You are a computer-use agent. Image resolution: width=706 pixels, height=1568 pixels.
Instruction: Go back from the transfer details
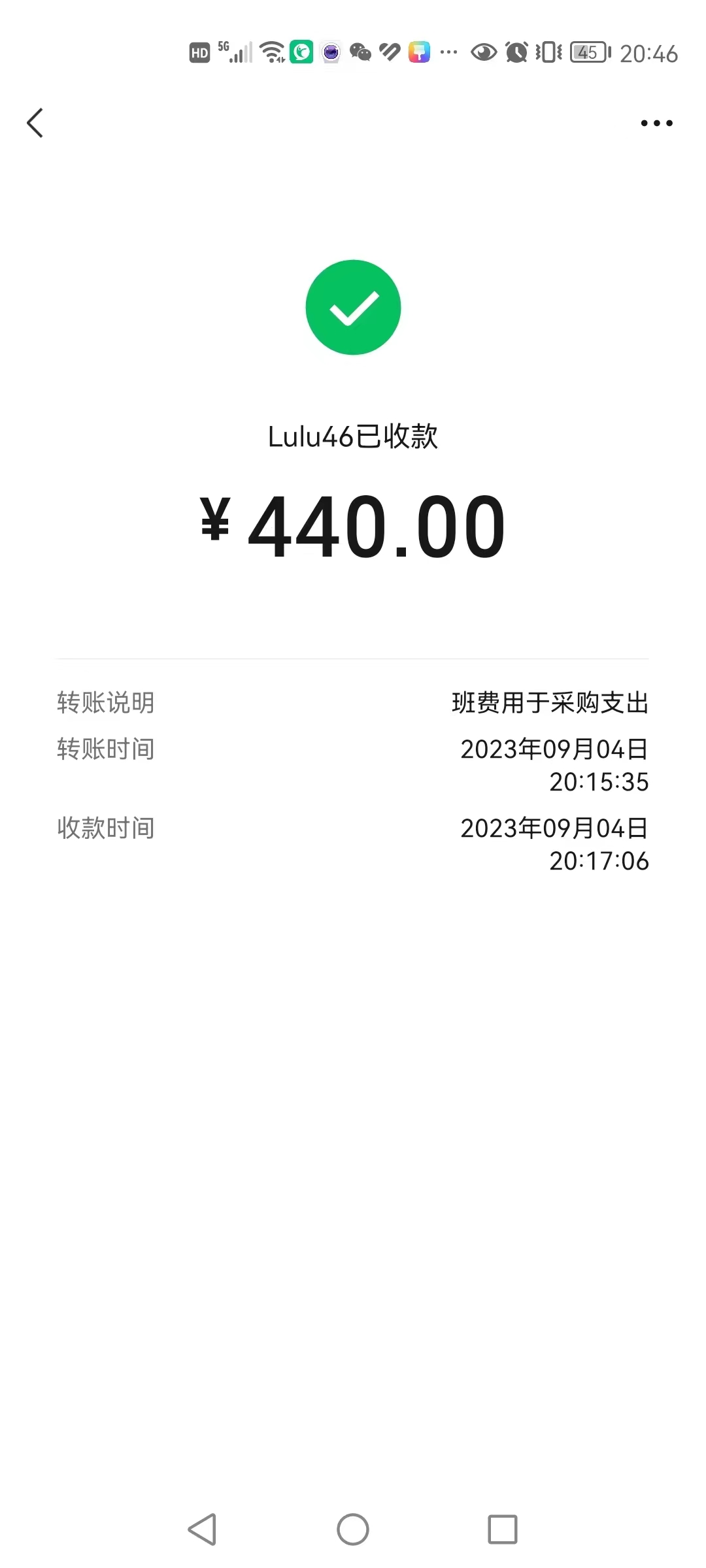click(x=35, y=123)
